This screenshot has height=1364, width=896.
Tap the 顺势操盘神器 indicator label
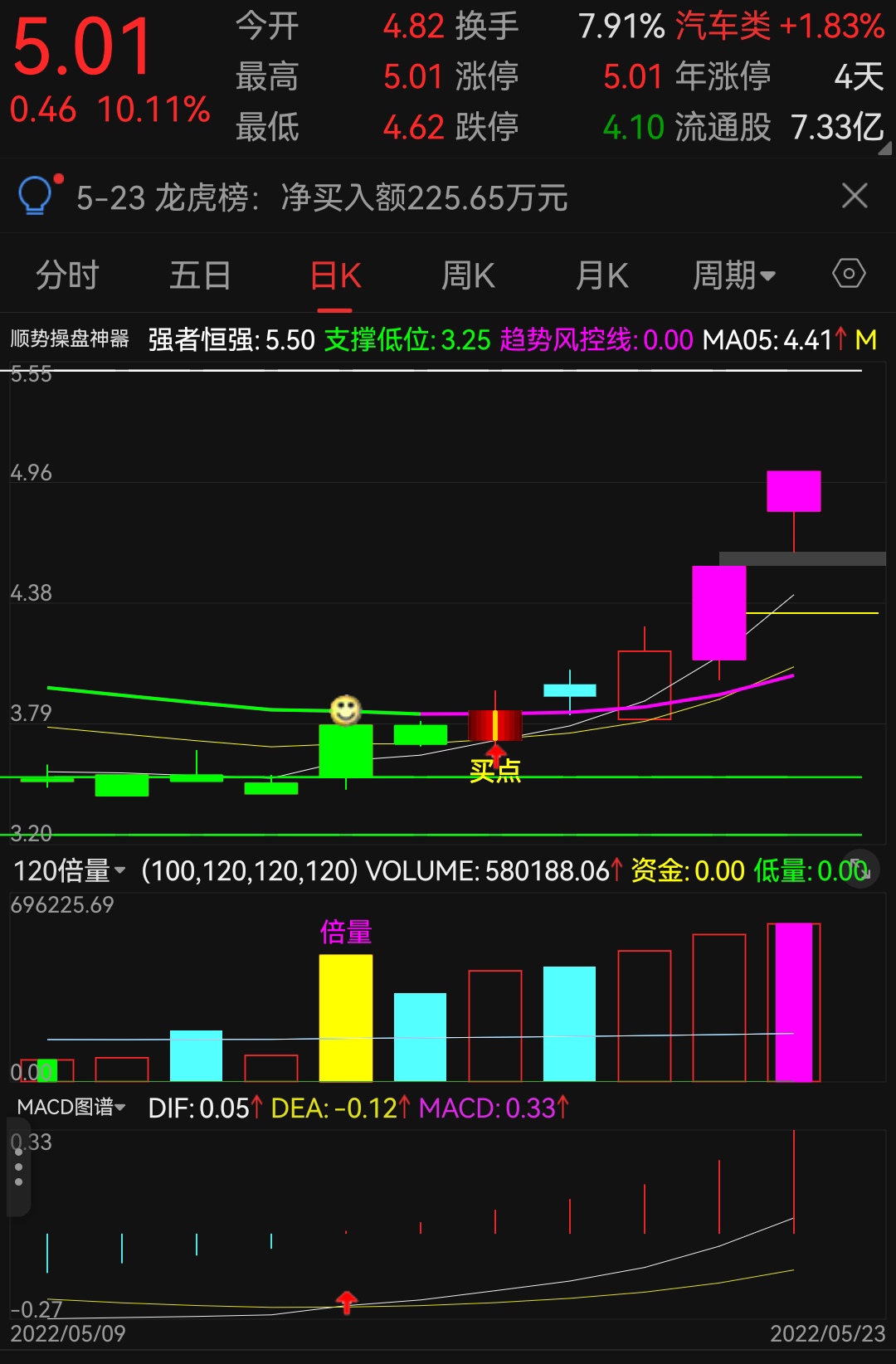[x=70, y=339]
